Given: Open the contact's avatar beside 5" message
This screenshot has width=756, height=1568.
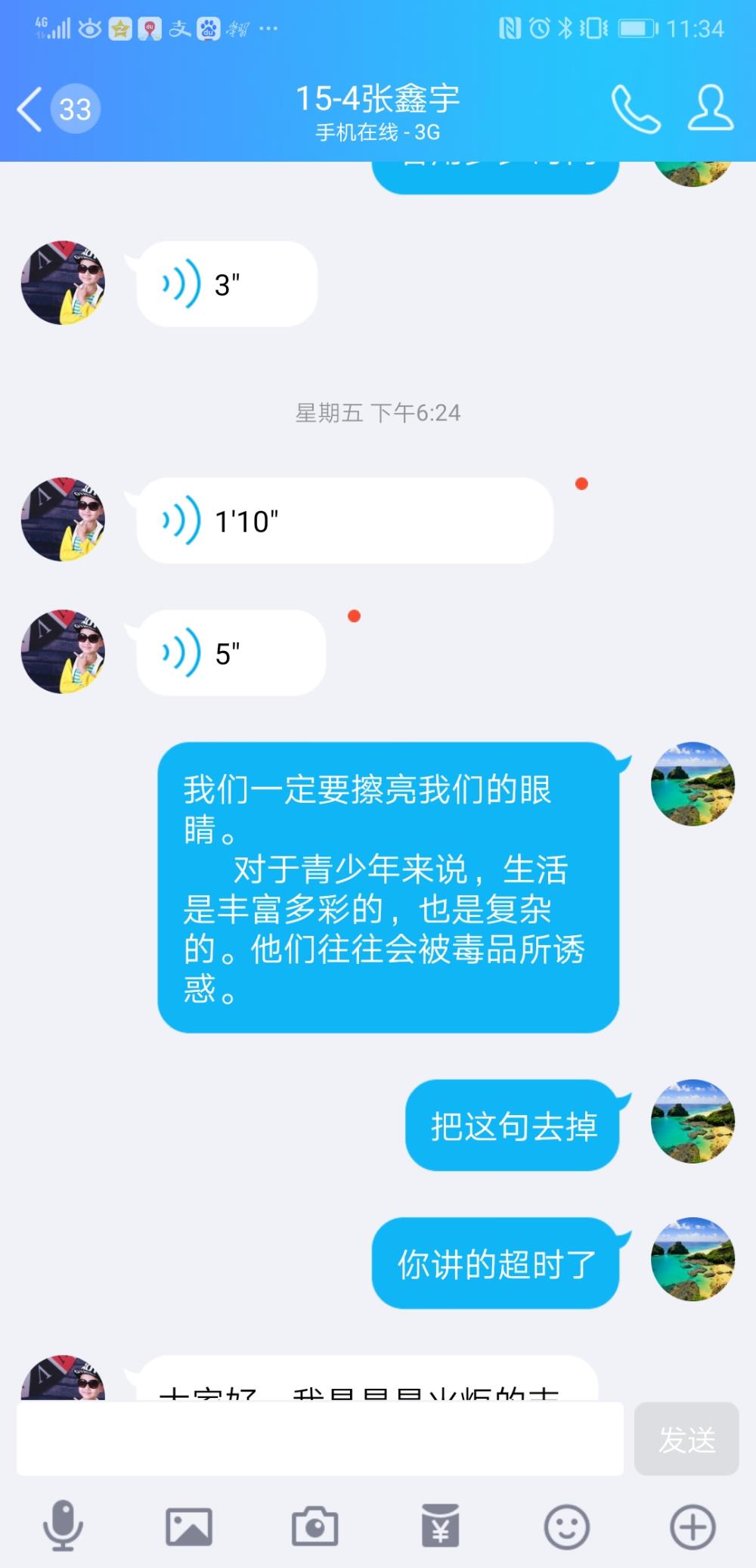Looking at the screenshot, I should coord(63,652).
